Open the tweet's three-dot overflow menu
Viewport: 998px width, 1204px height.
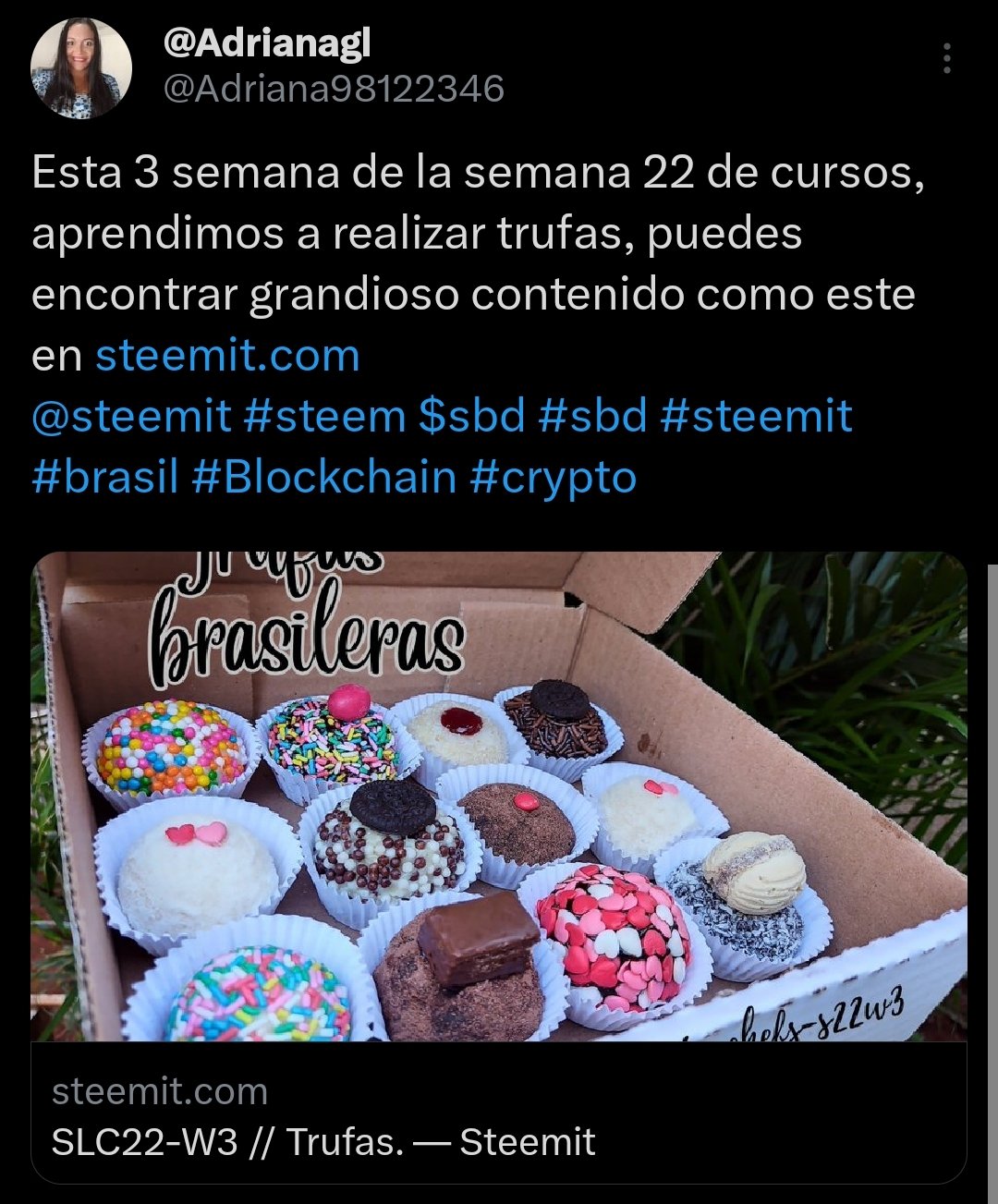(946, 59)
